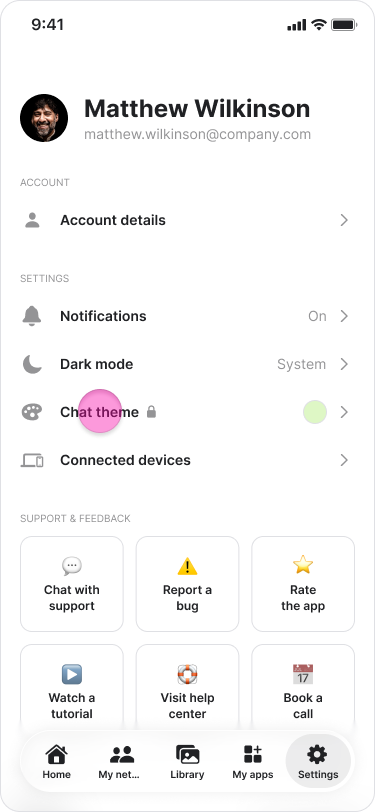Select Report a bug
The height and width of the screenshot is (812, 375).
(188, 584)
